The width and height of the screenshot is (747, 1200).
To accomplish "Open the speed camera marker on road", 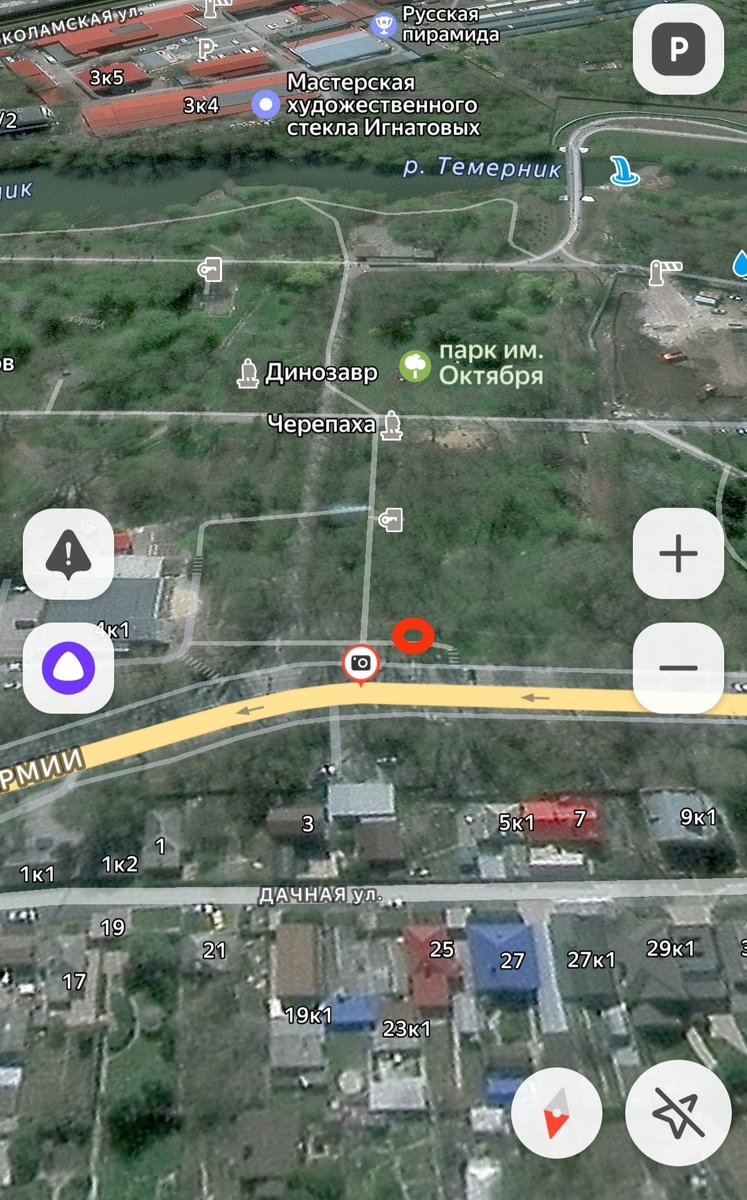I will point(360,663).
